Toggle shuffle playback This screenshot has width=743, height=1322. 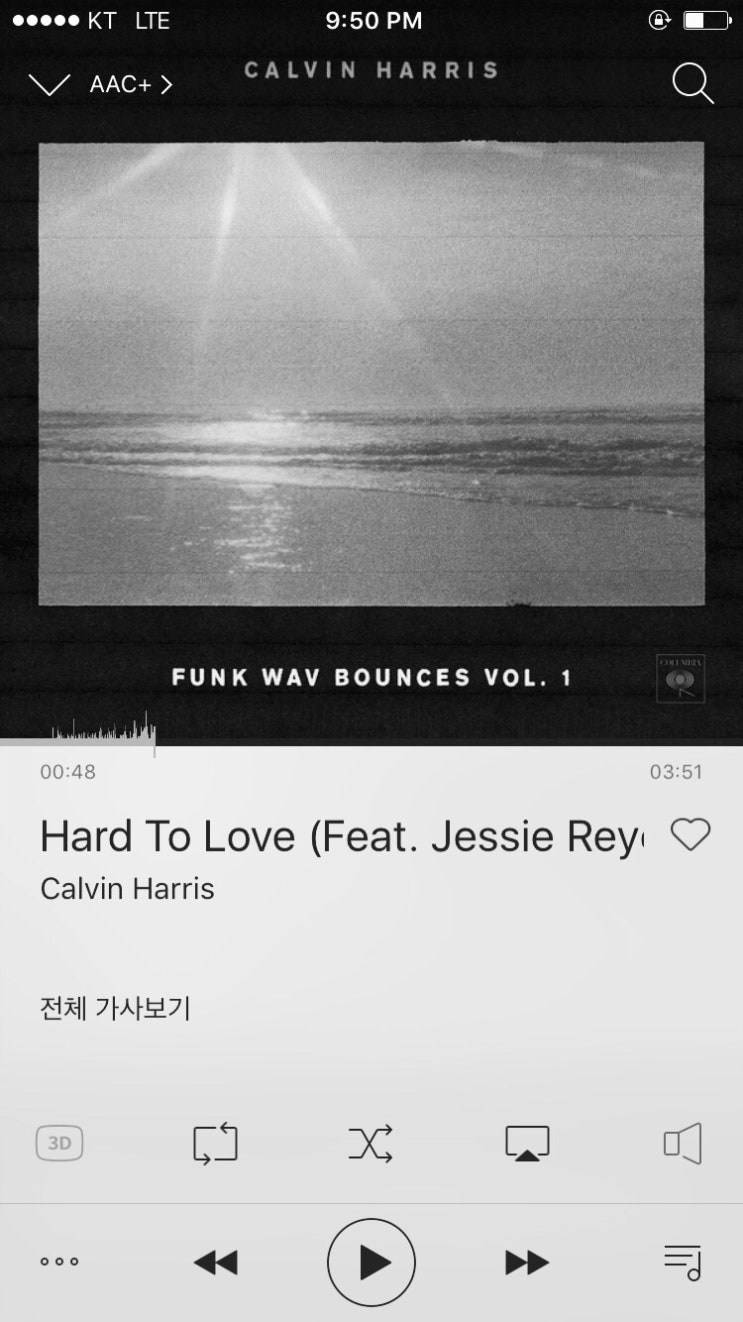[370, 1143]
